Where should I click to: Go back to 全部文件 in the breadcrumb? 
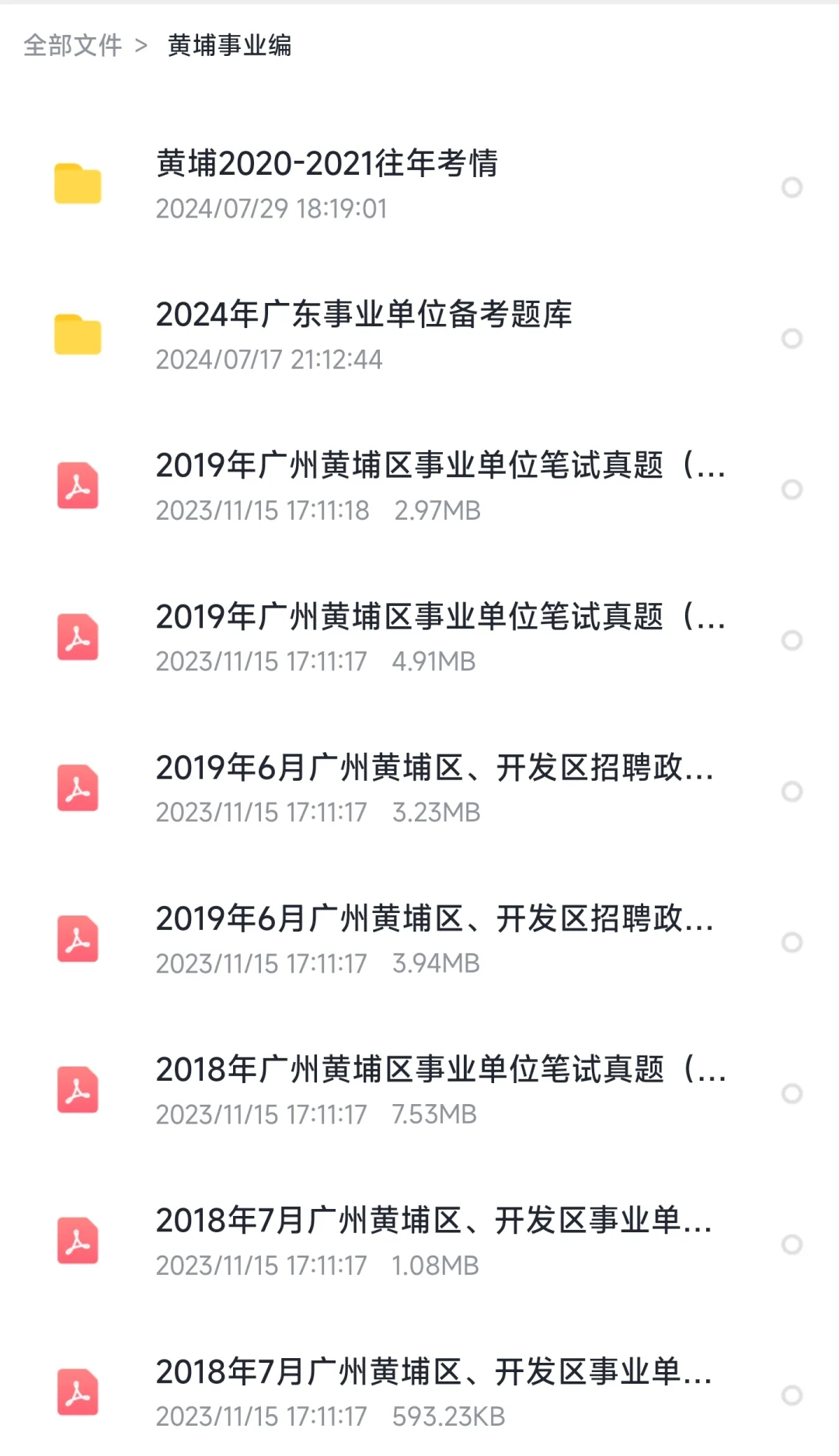tap(73, 45)
